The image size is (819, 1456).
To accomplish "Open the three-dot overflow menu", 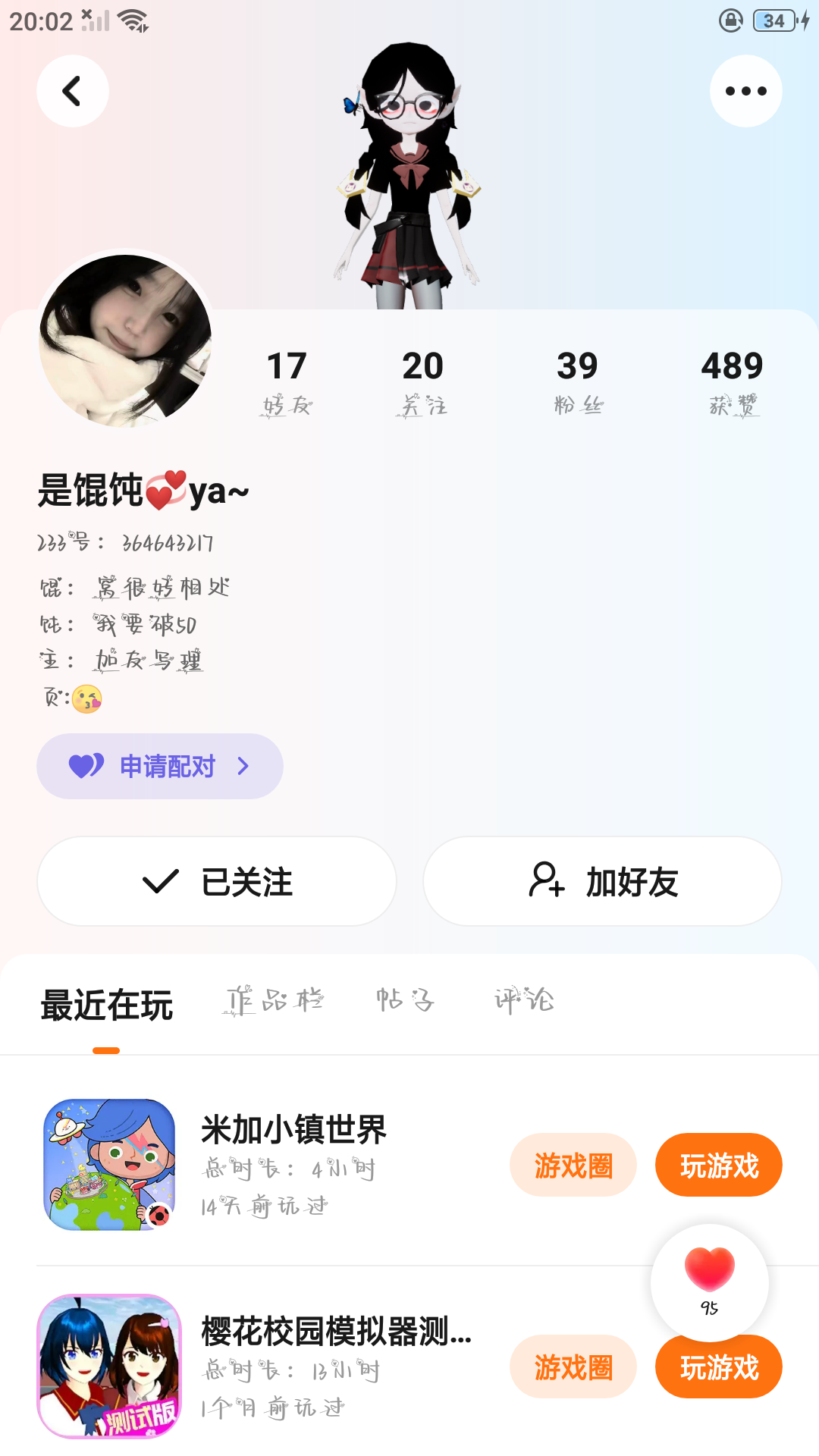I will [x=745, y=91].
